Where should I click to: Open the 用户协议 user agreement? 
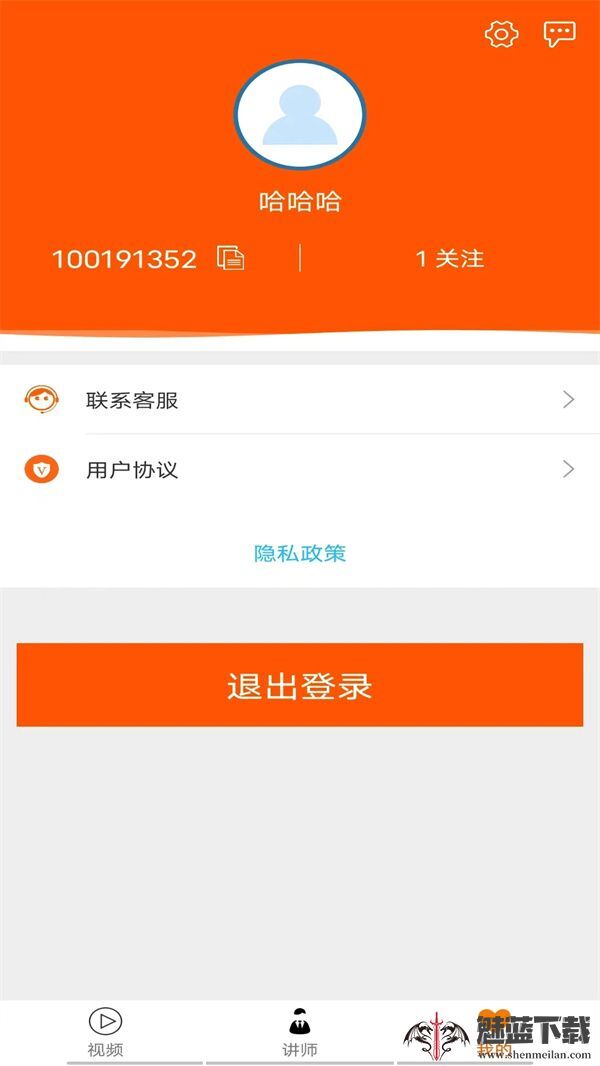(300, 469)
